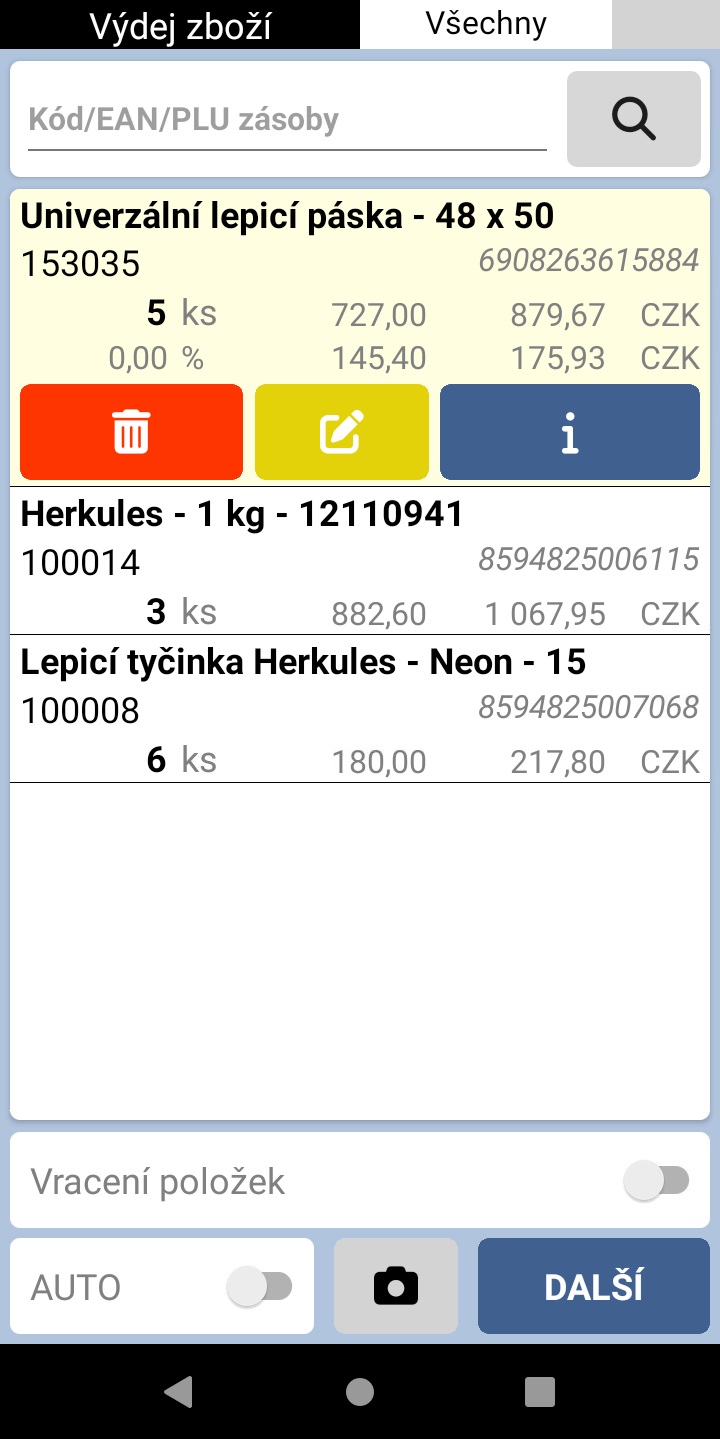Open the camera scanner button
Viewport: 720px width, 1439px height.
click(396, 1286)
